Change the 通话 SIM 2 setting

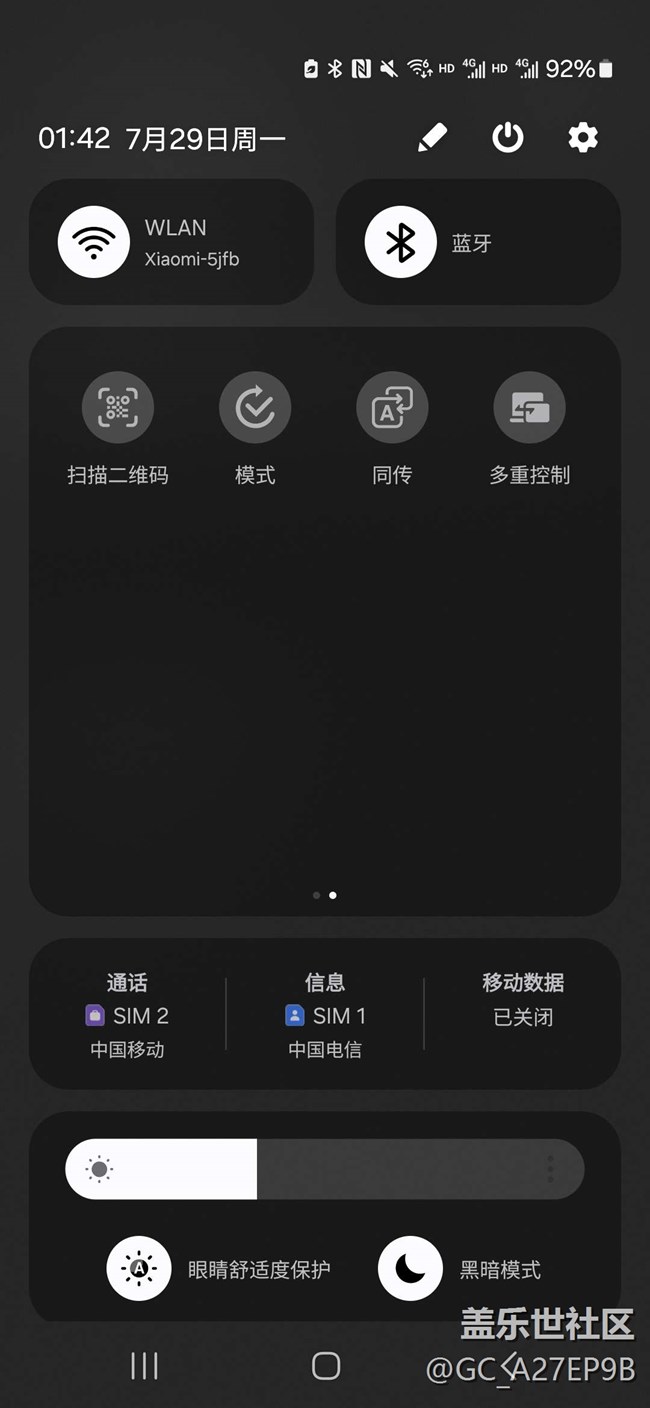click(127, 1015)
